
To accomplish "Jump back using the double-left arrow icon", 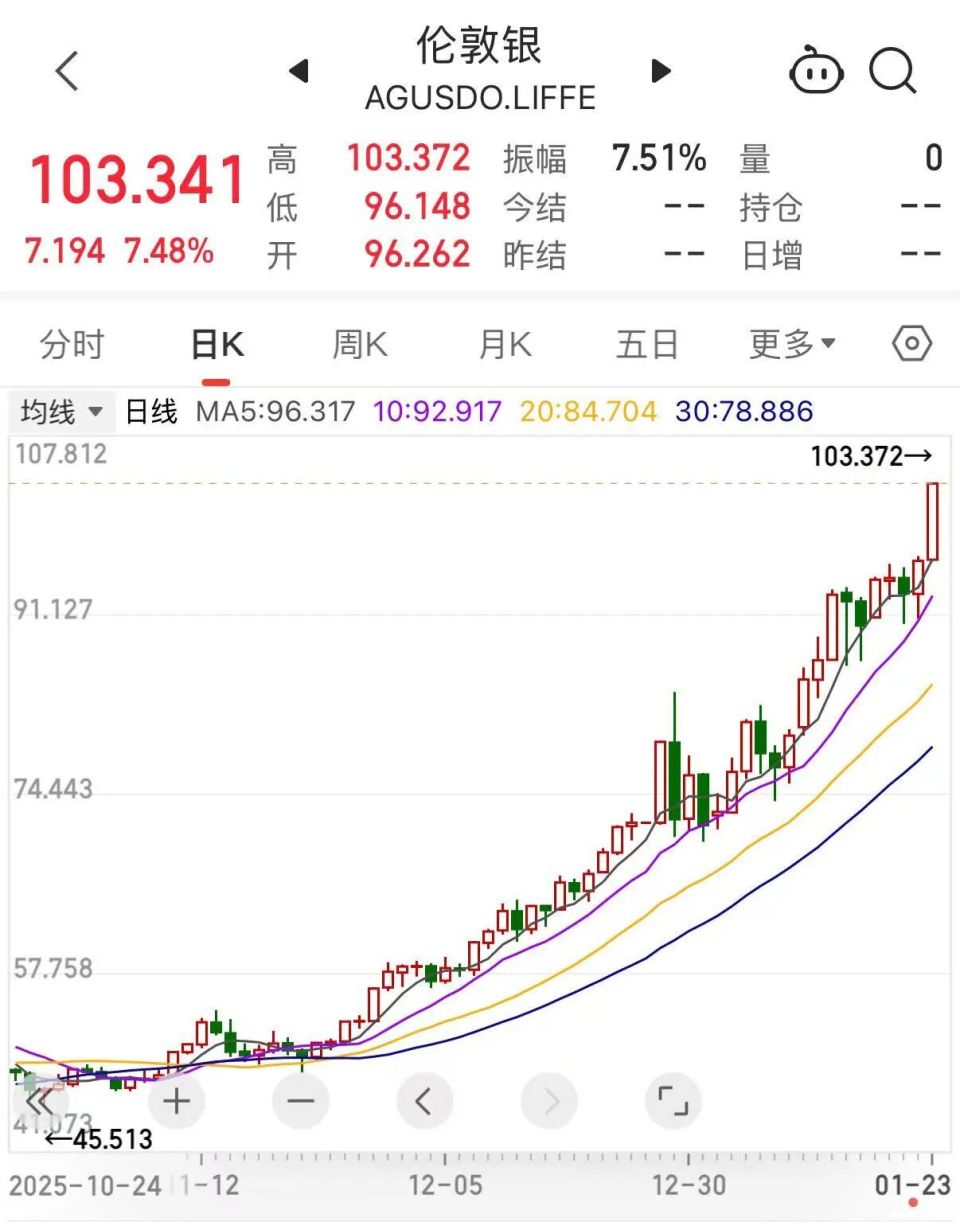I will [38, 1100].
